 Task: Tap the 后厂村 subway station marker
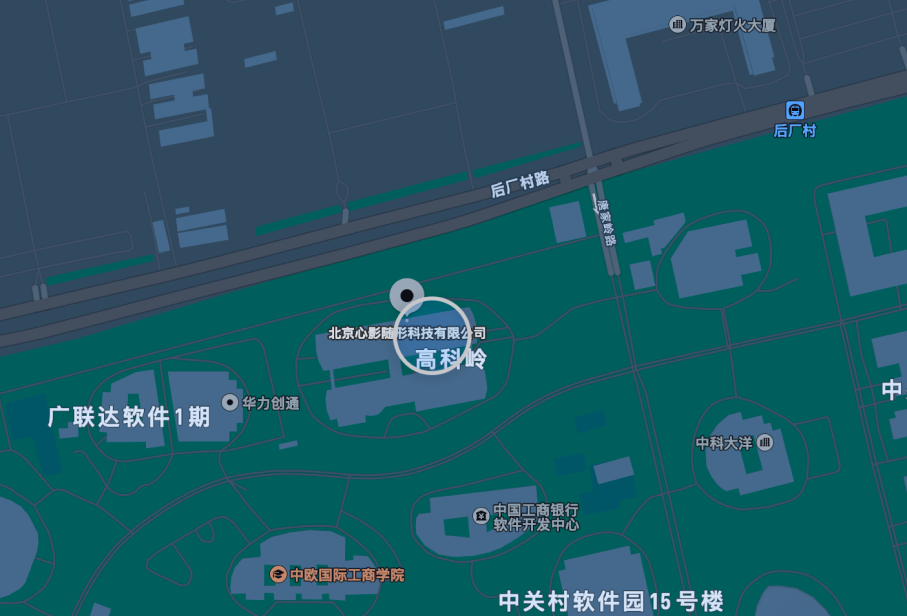click(795, 111)
